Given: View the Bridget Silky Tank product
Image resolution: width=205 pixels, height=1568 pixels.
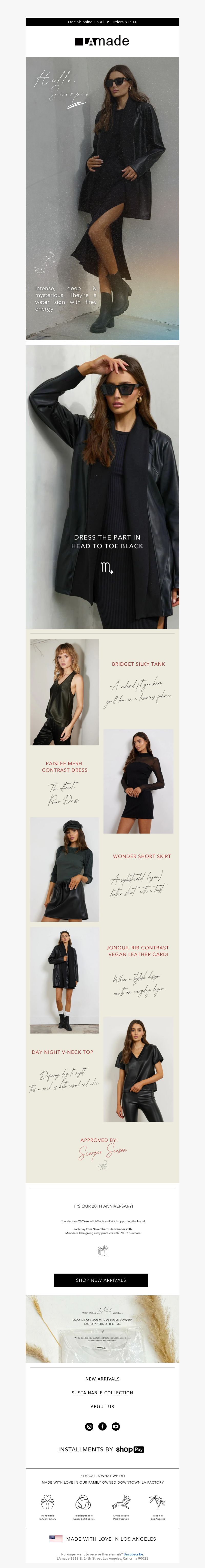Looking at the screenshot, I should point(65,692).
